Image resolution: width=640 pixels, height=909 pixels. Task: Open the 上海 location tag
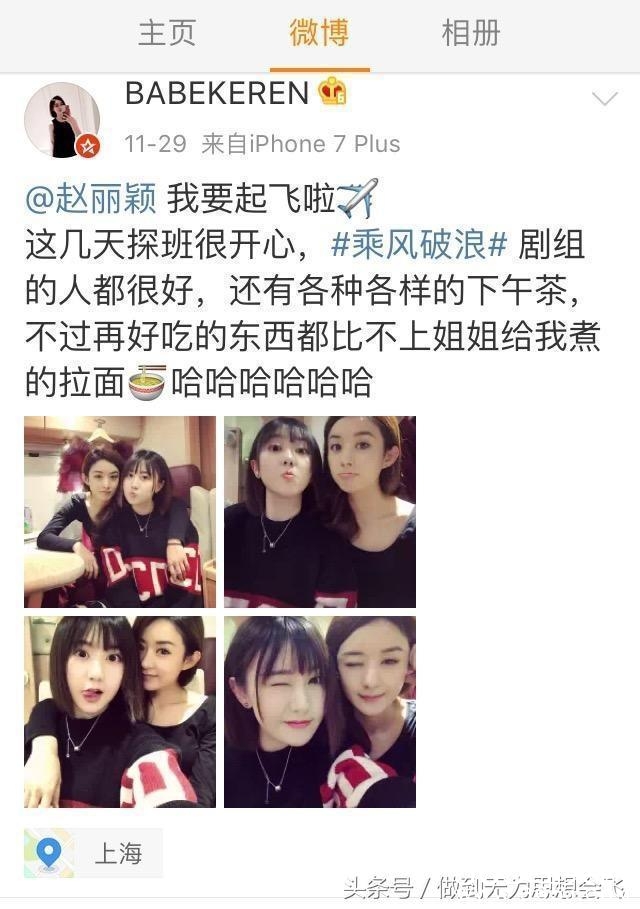click(x=92, y=853)
